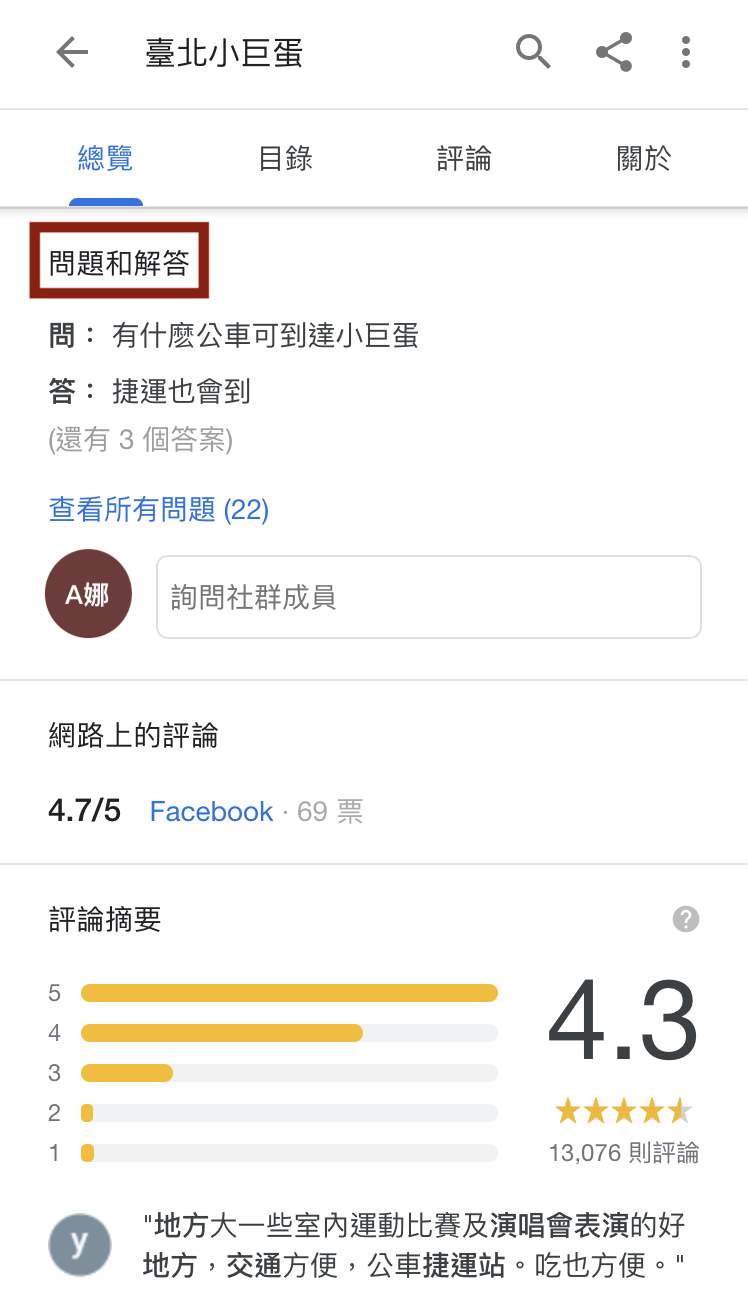Open the three-dot overflow menu
This screenshot has width=748, height=1303.
[x=686, y=53]
